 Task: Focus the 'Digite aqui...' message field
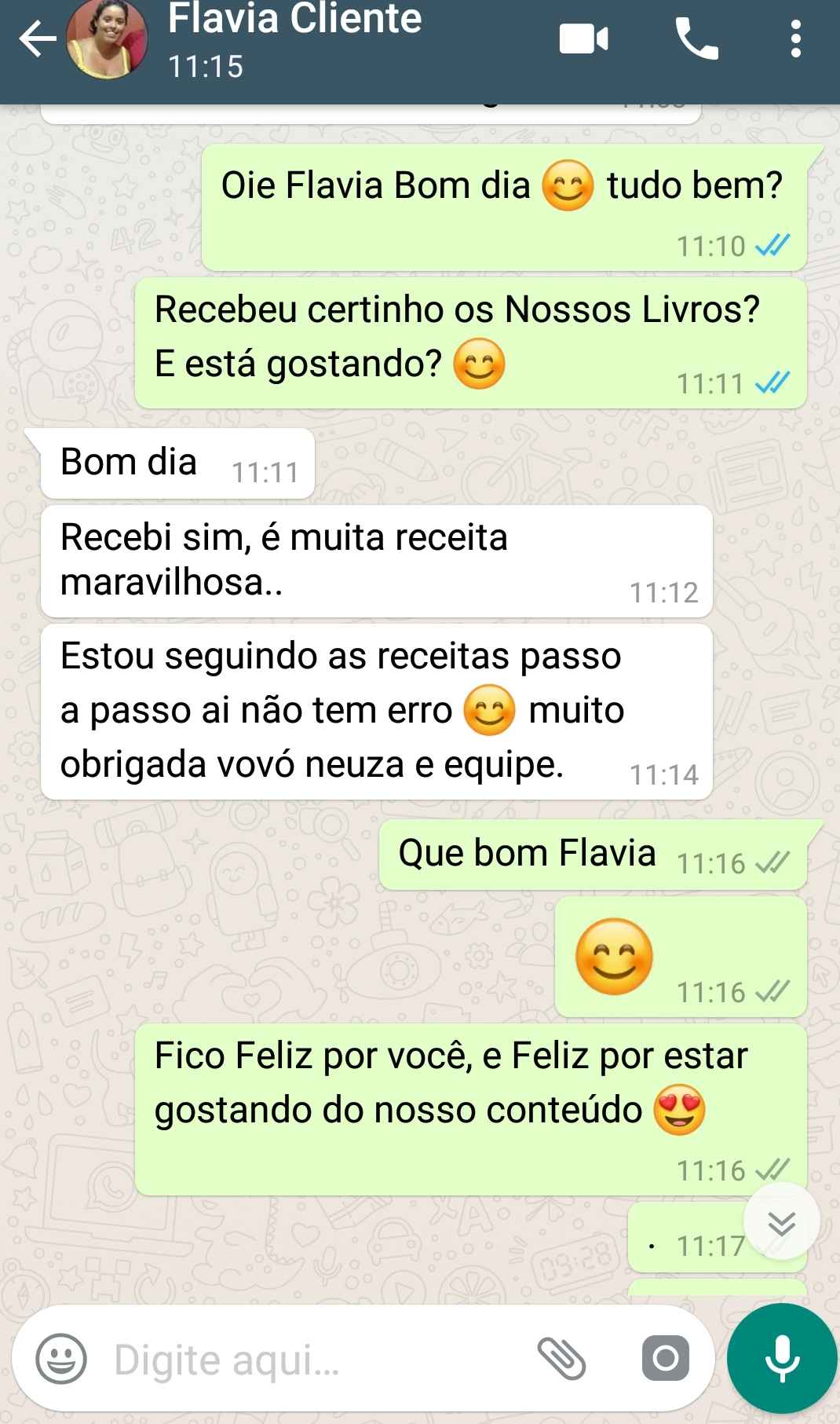pos(314,1360)
